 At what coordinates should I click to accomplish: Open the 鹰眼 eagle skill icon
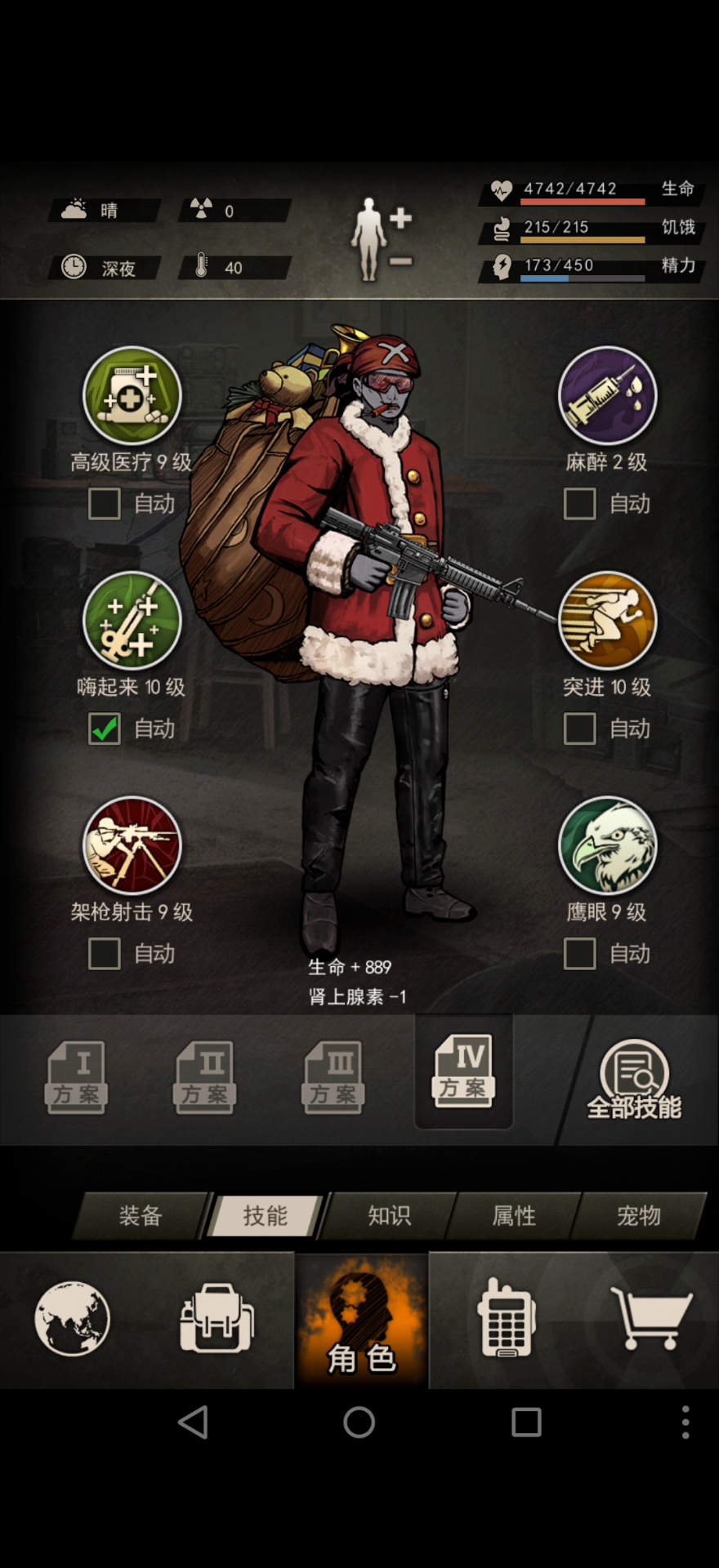[607, 845]
